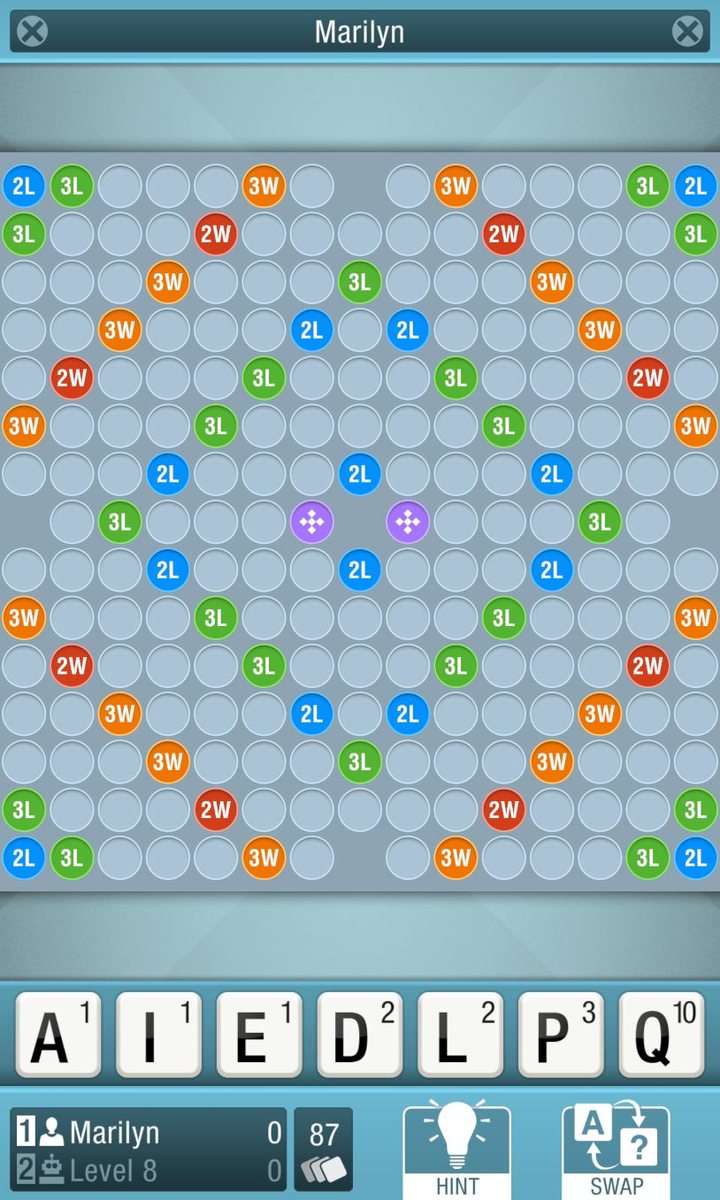Pick the letter A tile
This screenshot has width=720, height=1200.
click(x=58, y=1034)
